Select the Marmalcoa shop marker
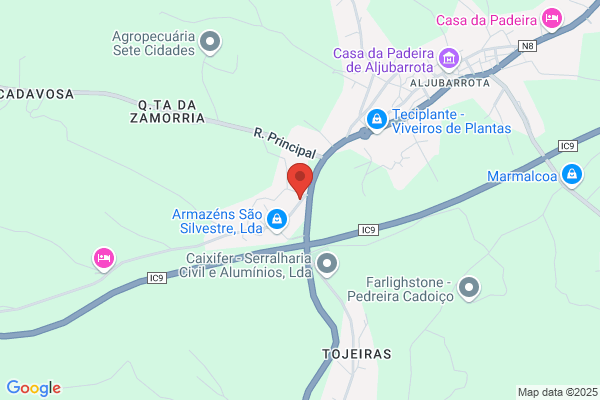This screenshot has height=400, width=600. 572,176
